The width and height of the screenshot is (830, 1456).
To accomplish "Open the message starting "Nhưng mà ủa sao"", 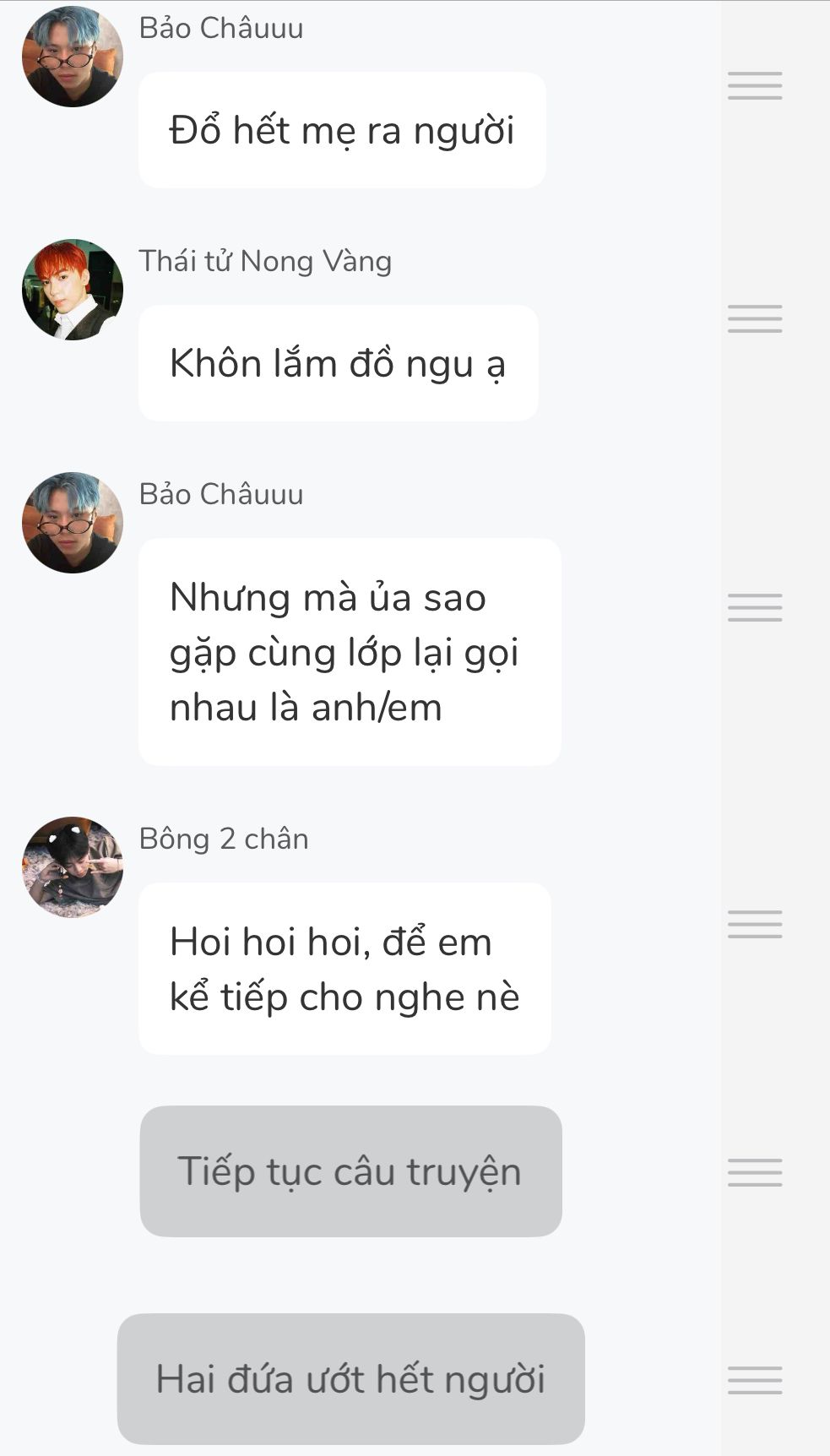I will pyautogui.click(x=350, y=652).
